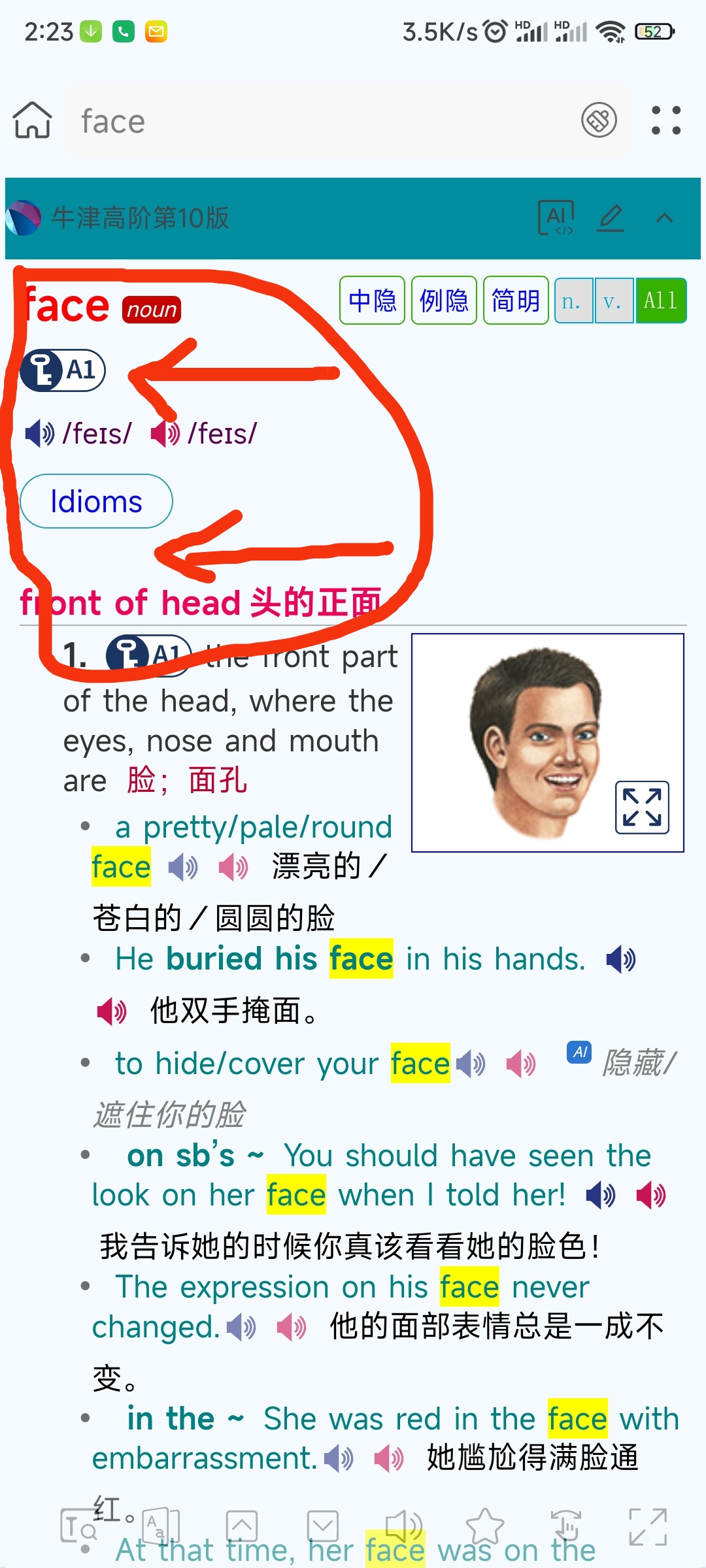Screen dimensions: 706x1568
Task: Tap the edit pencil icon
Action: (611, 218)
